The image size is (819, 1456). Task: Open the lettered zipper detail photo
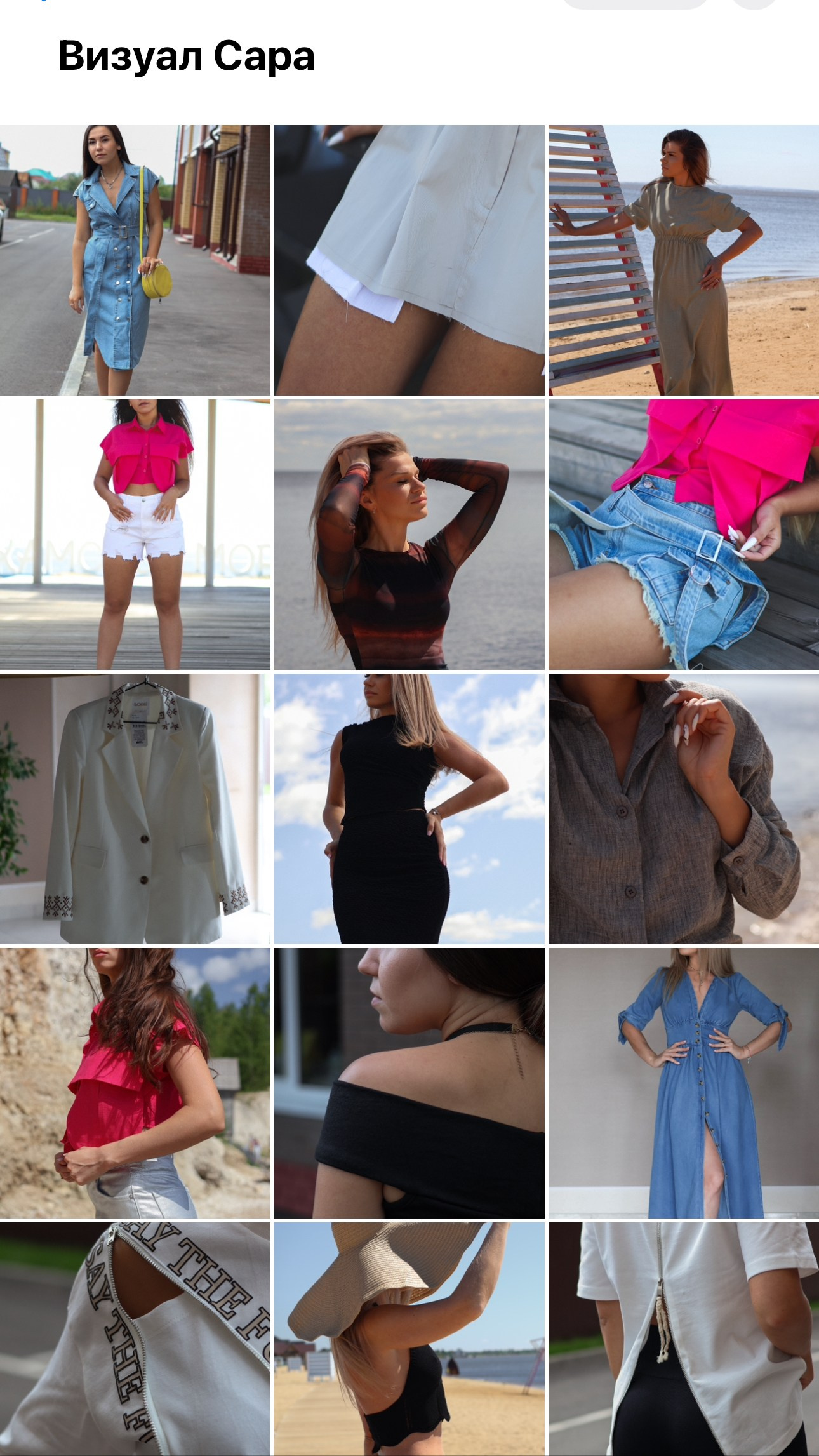coord(135,1339)
